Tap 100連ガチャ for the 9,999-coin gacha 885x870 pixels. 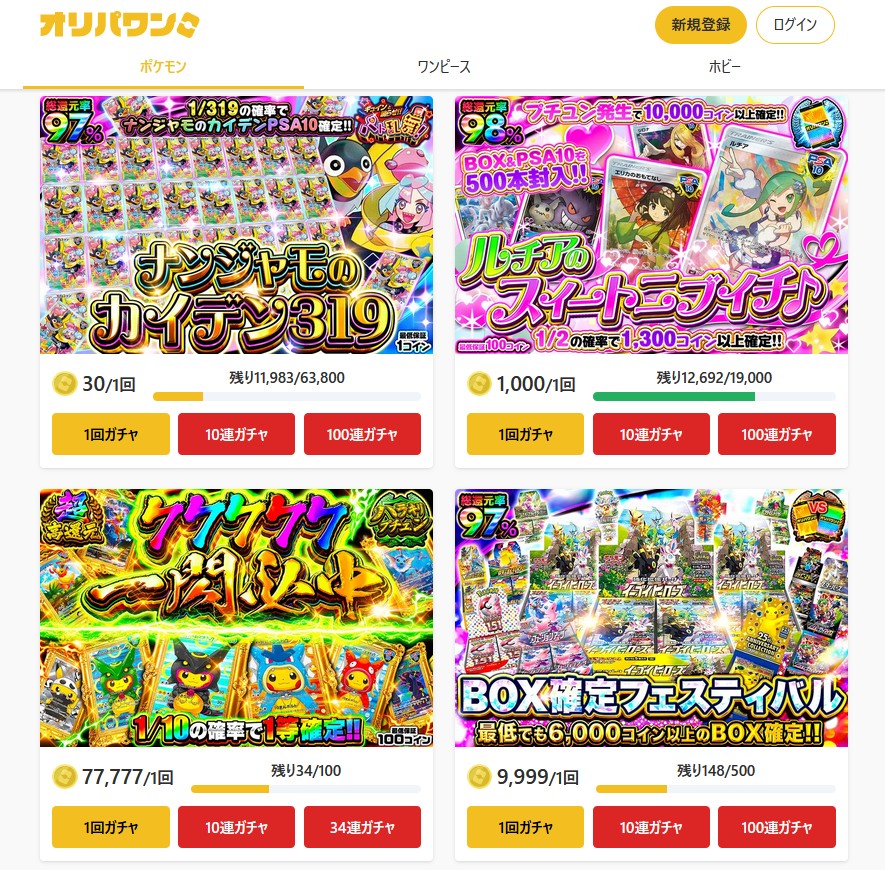(777, 827)
